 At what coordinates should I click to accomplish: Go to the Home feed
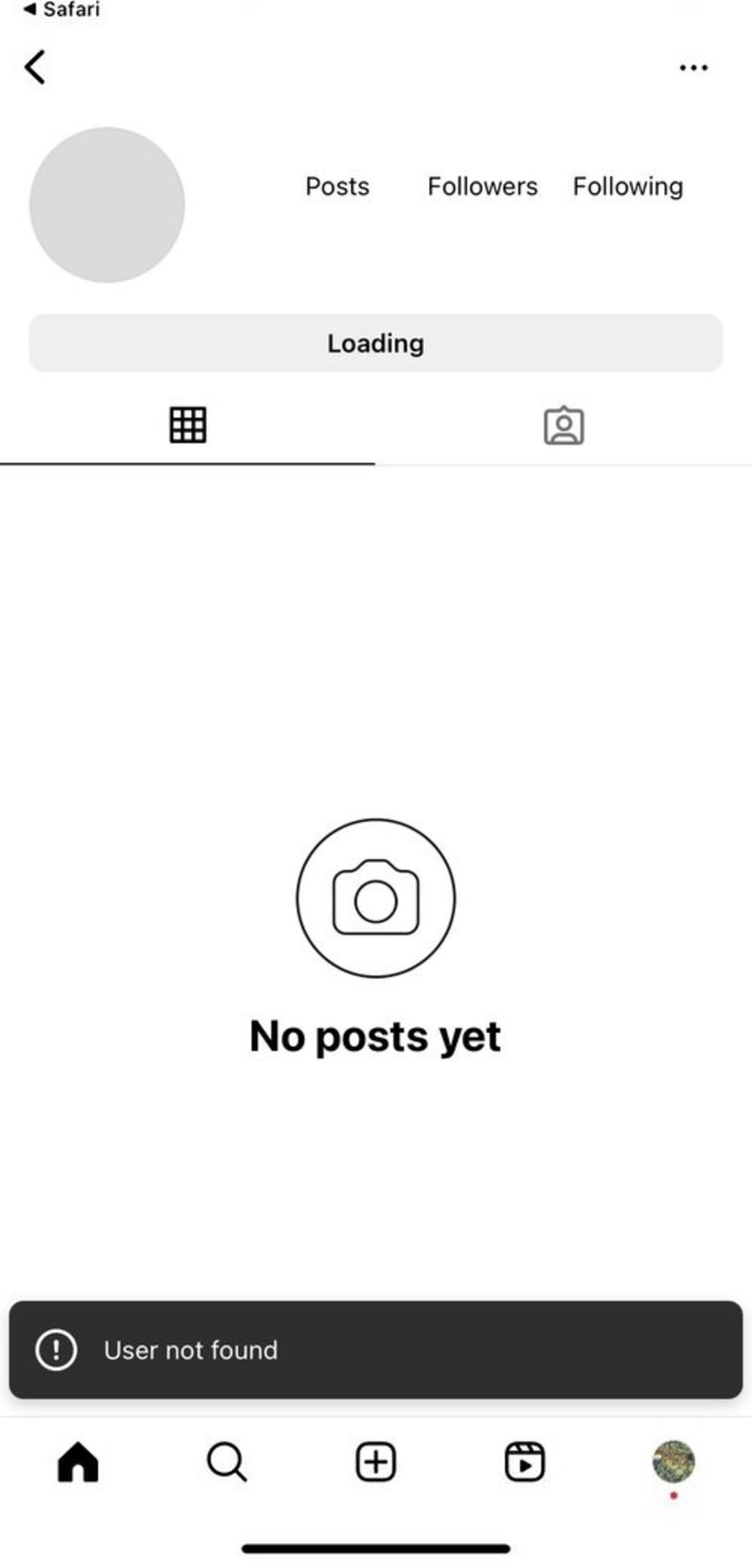tap(78, 1461)
